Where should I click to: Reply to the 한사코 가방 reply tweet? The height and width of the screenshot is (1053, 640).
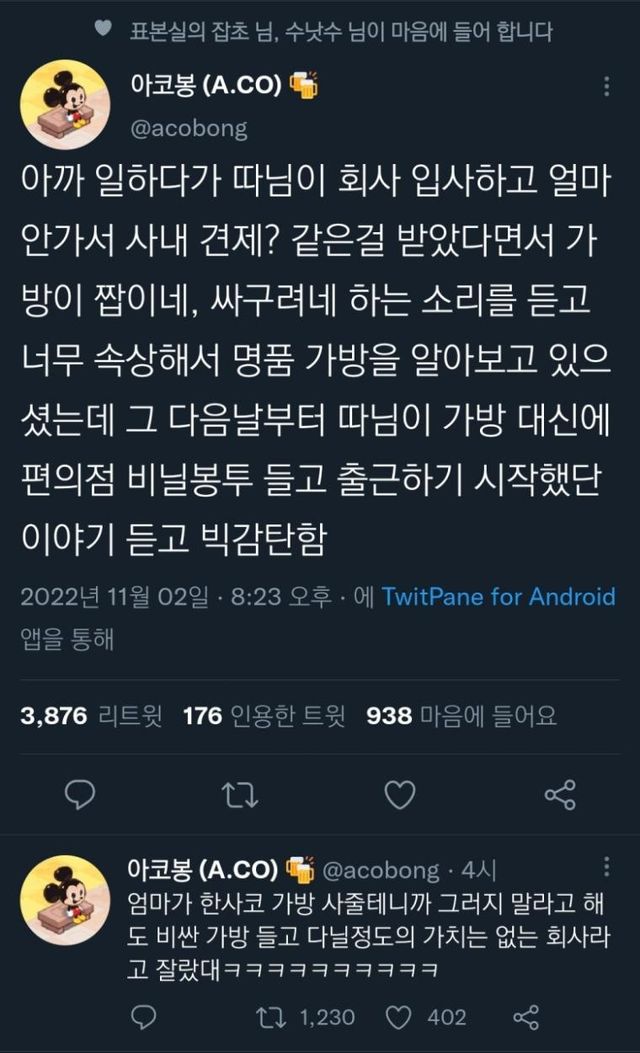tap(144, 1017)
